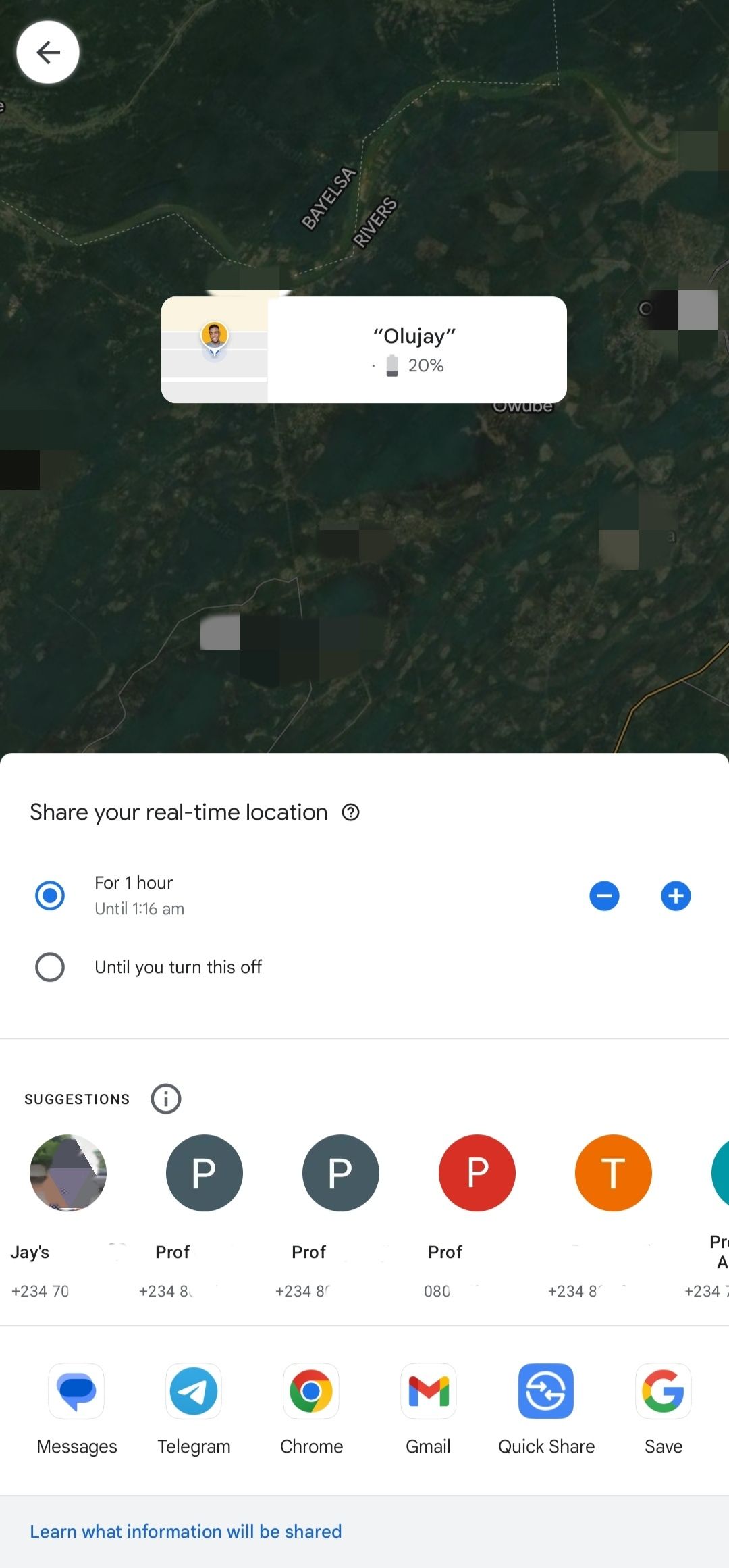Share via Telegram
729x1568 pixels.
194,1392
